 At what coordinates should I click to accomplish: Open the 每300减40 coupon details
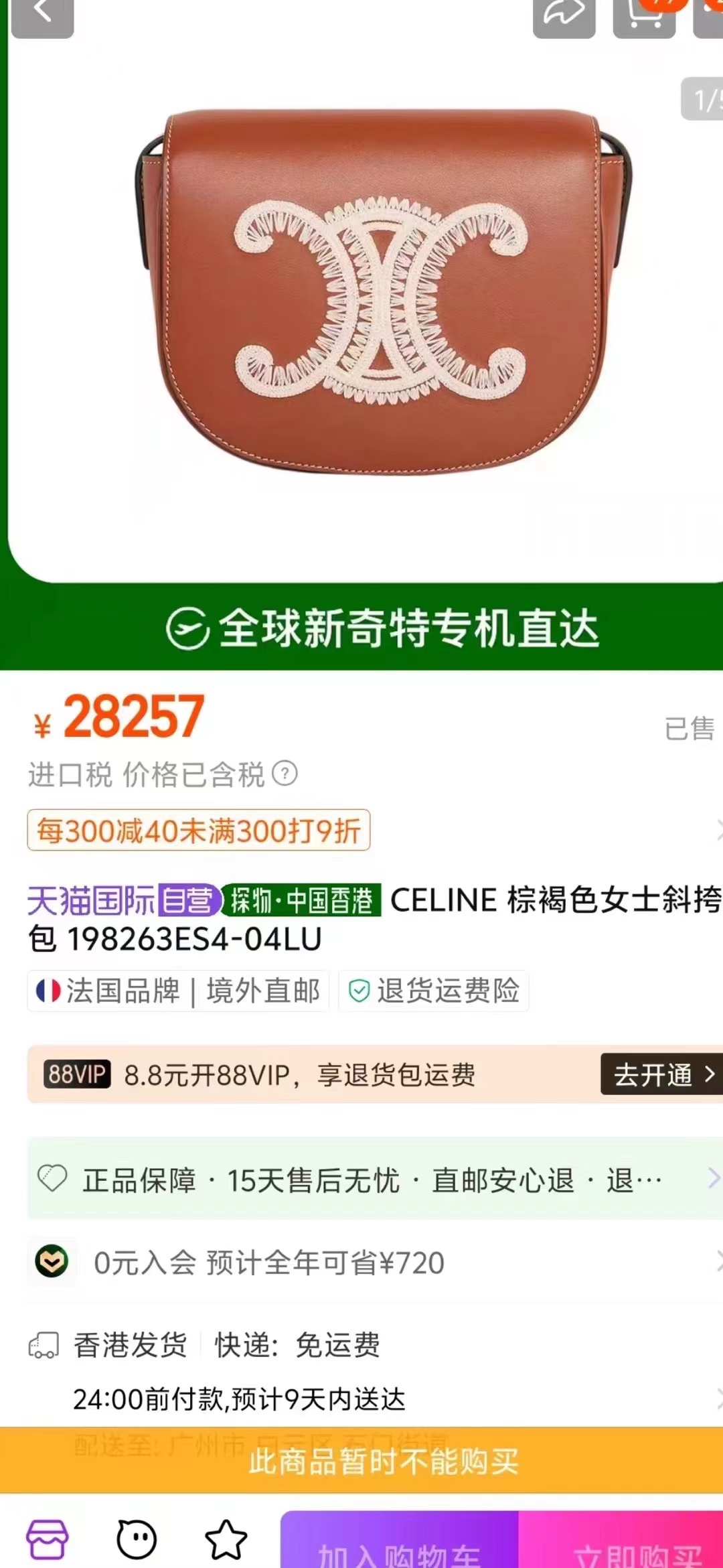pos(199,831)
